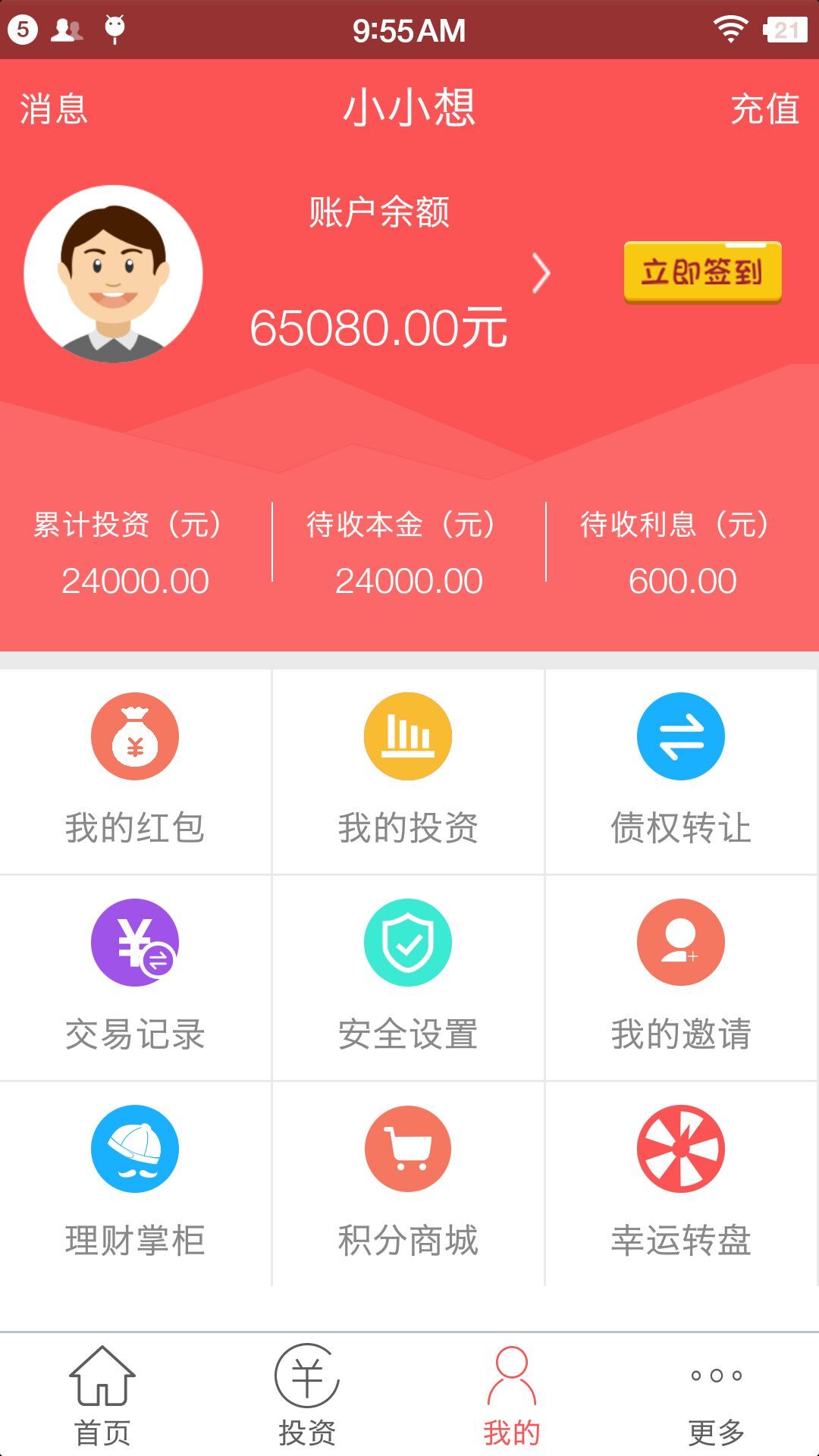This screenshot has height=1456, width=819.
Task: View 我的投资 investments
Action: coord(408,771)
